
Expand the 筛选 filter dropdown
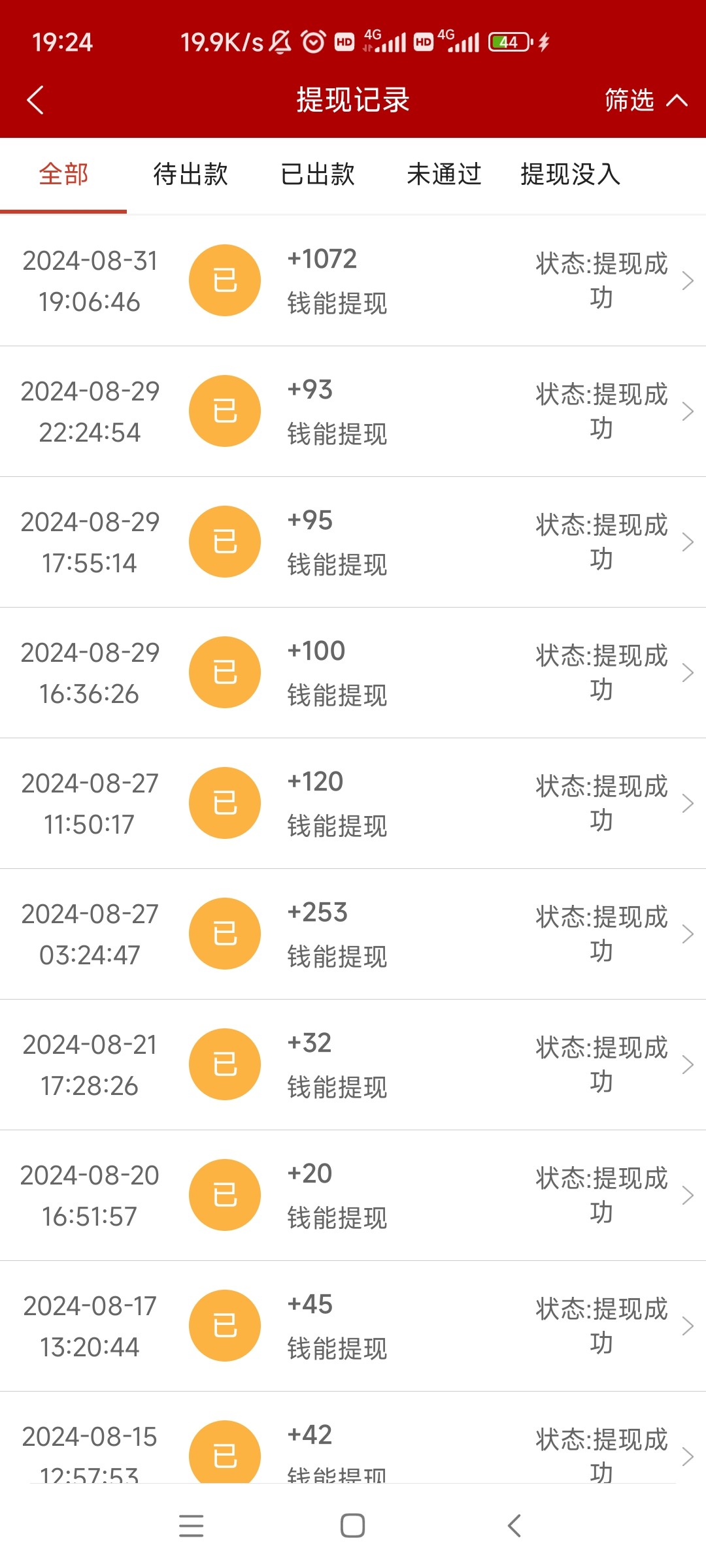click(645, 101)
